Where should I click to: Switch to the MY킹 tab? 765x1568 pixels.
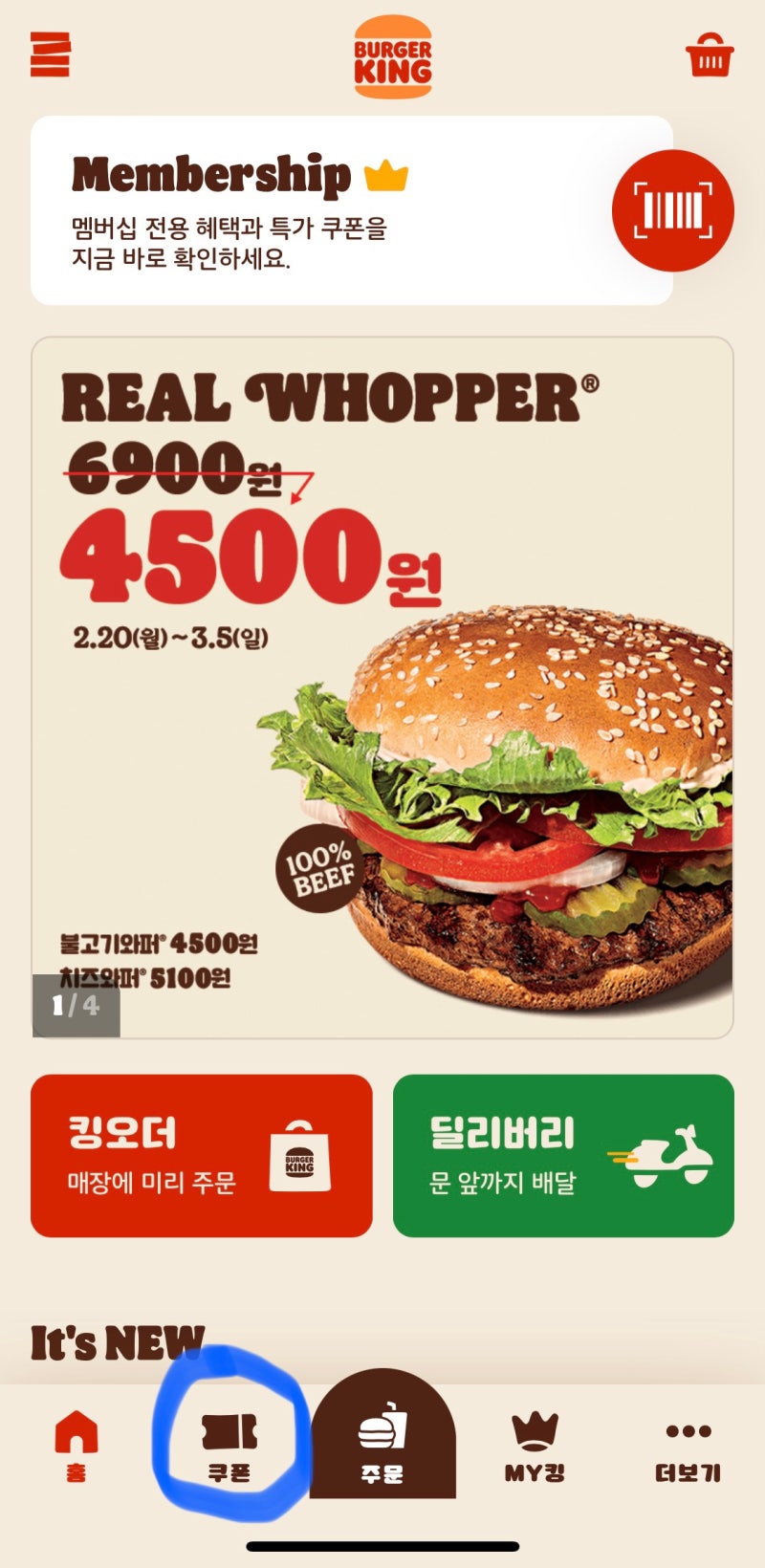pyautogui.click(x=535, y=1447)
